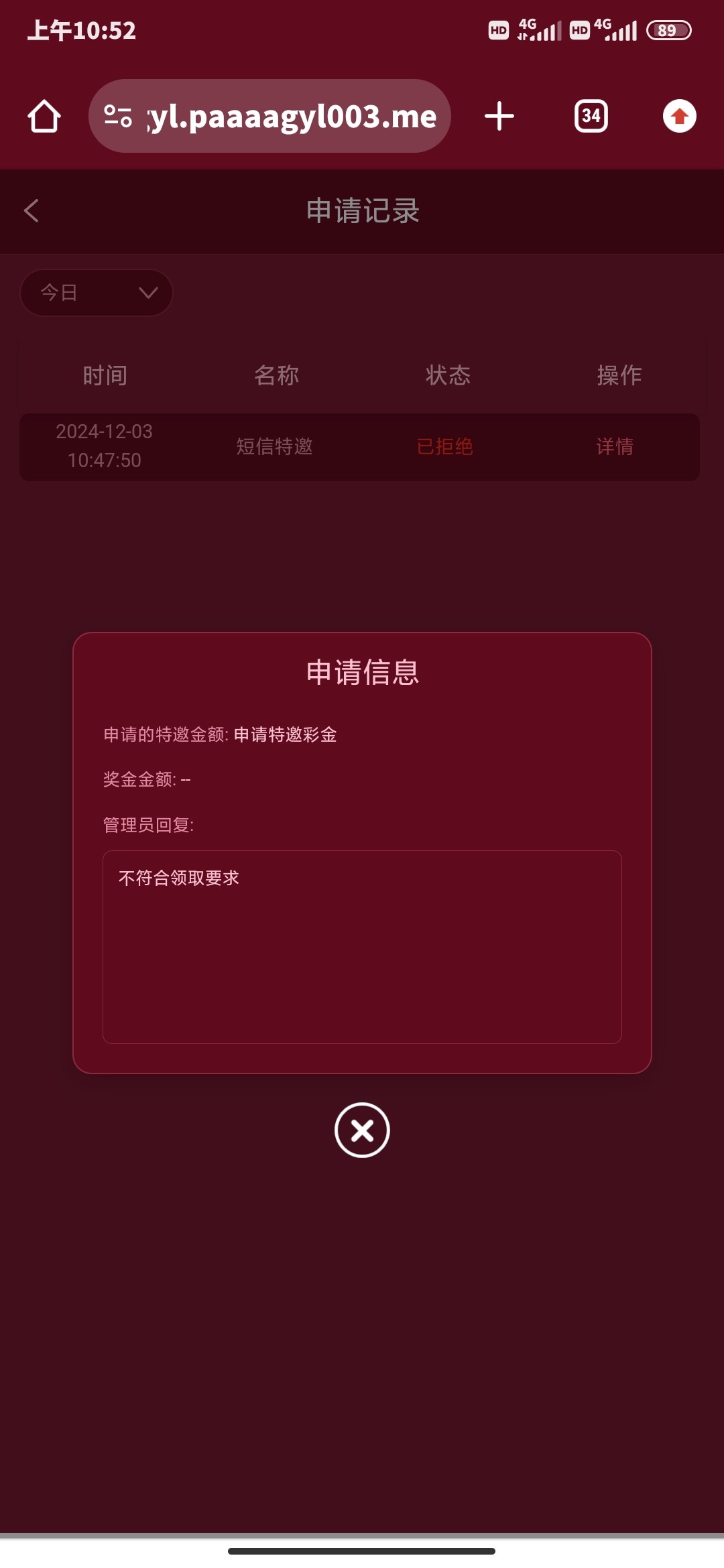Expand the 今日 date filter dropdown
The image size is (724, 1568).
tap(97, 293)
